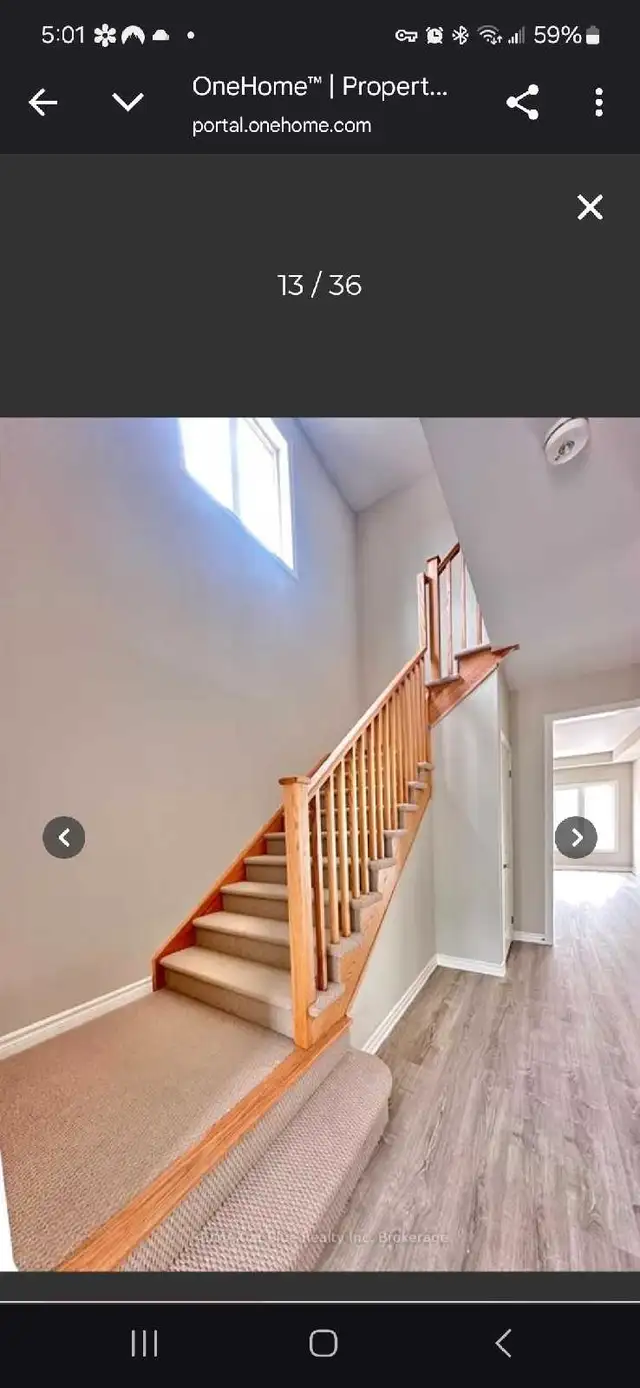The height and width of the screenshot is (1388, 640).
Task: Advance to the next property photo
Action: coord(576,838)
